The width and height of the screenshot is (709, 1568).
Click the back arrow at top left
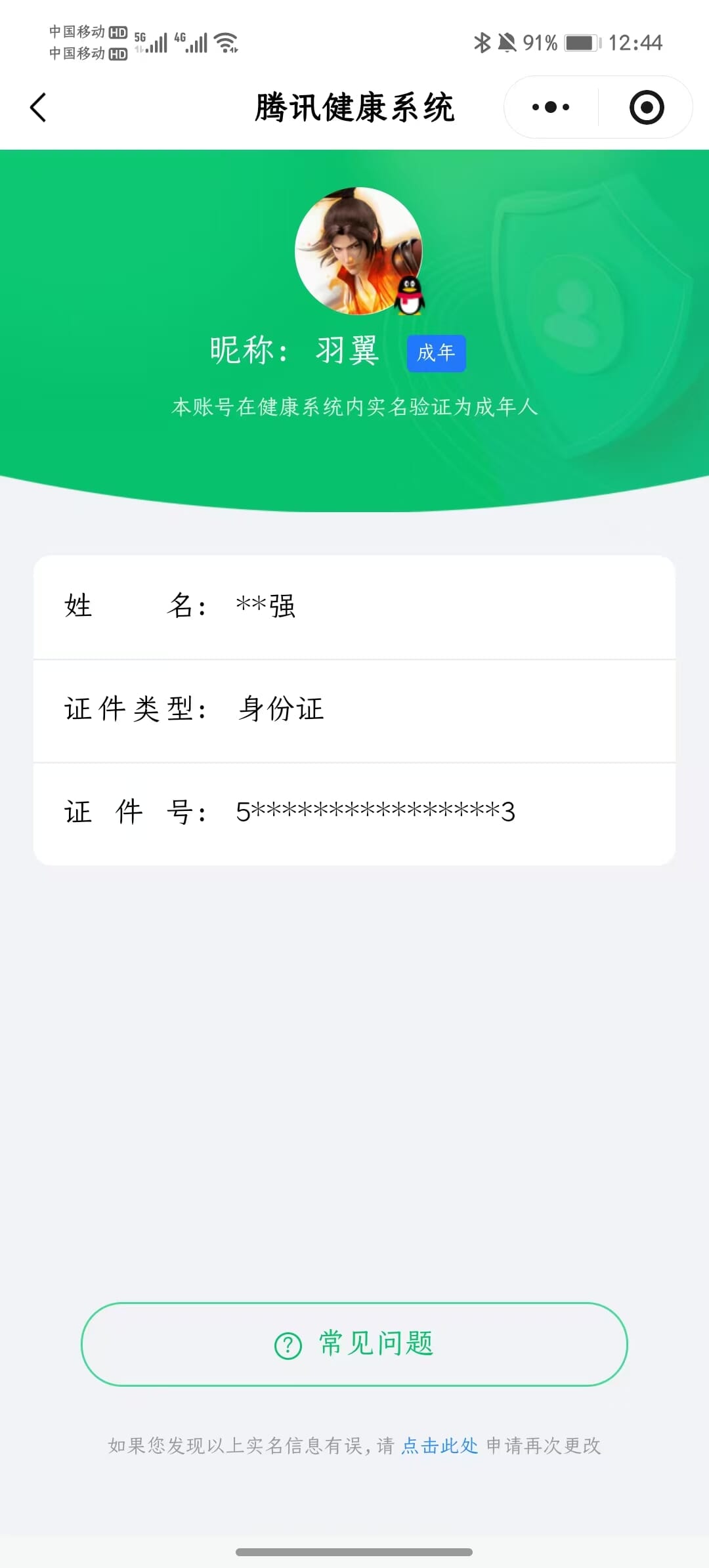(37, 107)
